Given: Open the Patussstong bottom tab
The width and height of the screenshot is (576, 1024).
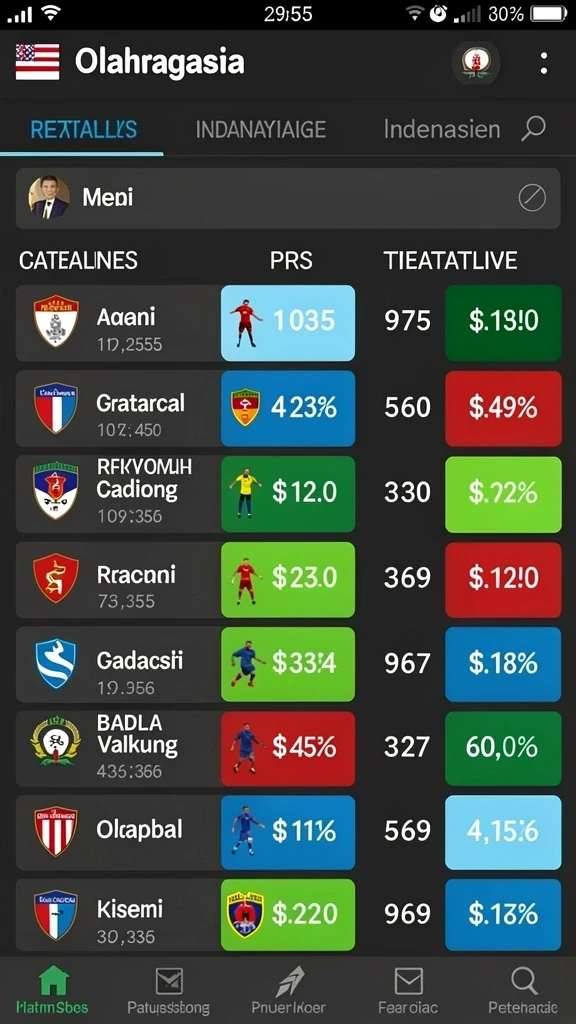Looking at the screenshot, I should [168, 989].
